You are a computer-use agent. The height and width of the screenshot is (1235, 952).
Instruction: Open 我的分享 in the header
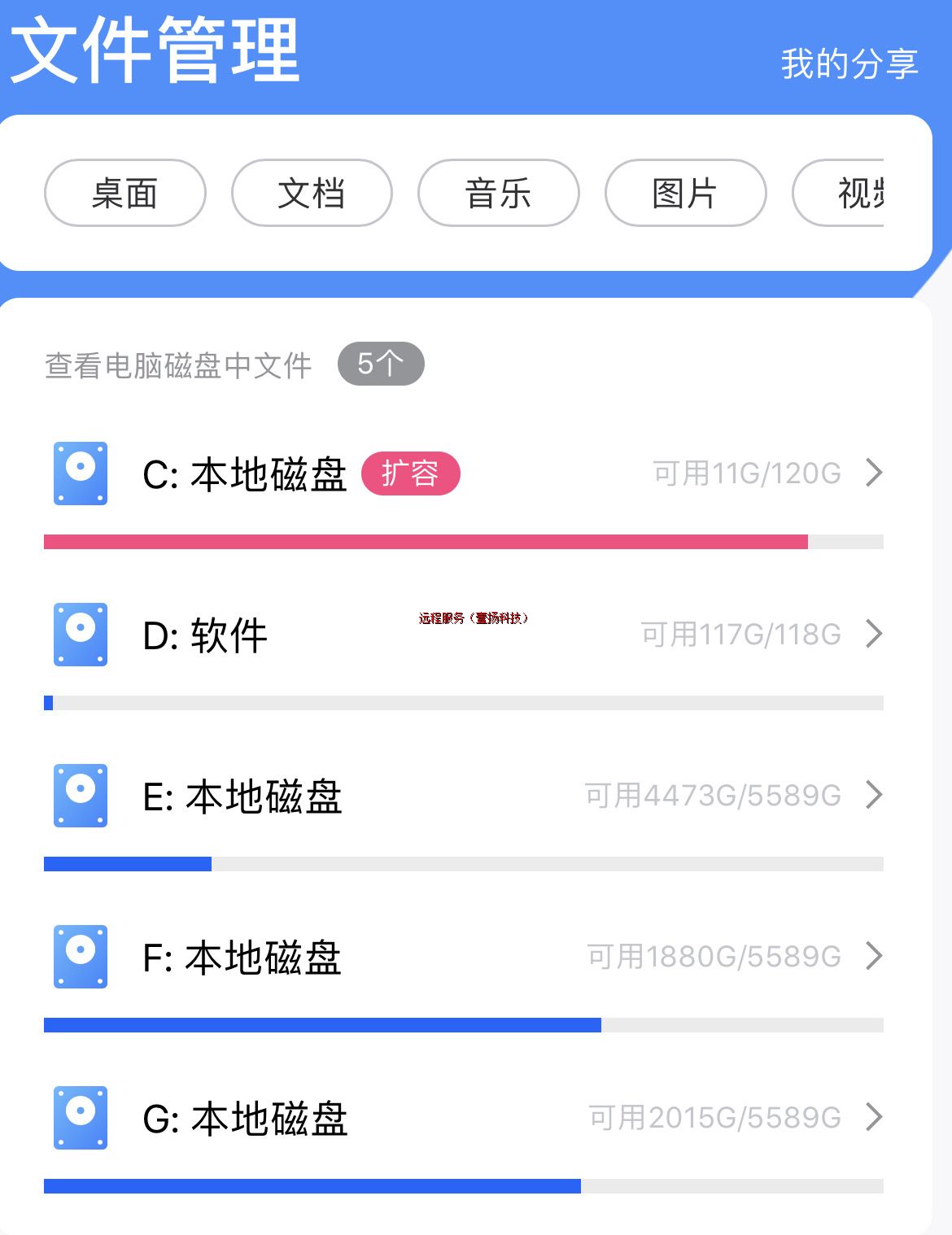(849, 64)
